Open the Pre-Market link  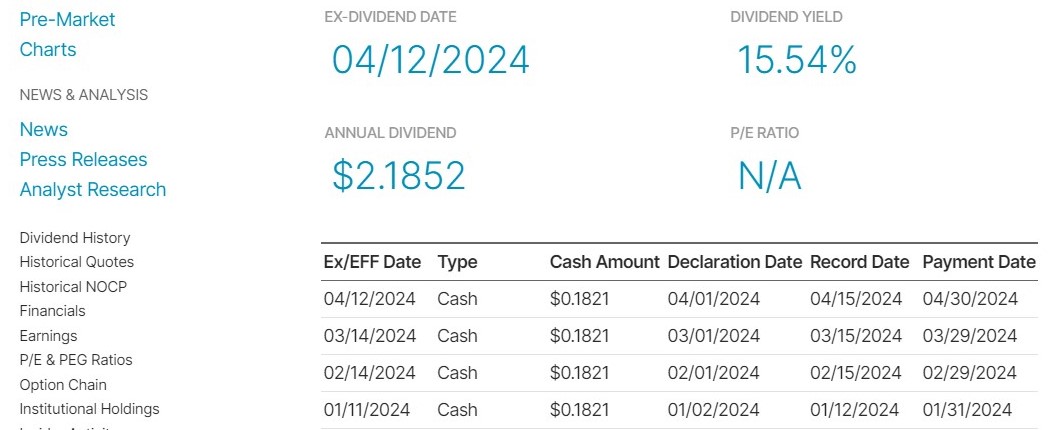[x=67, y=19]
